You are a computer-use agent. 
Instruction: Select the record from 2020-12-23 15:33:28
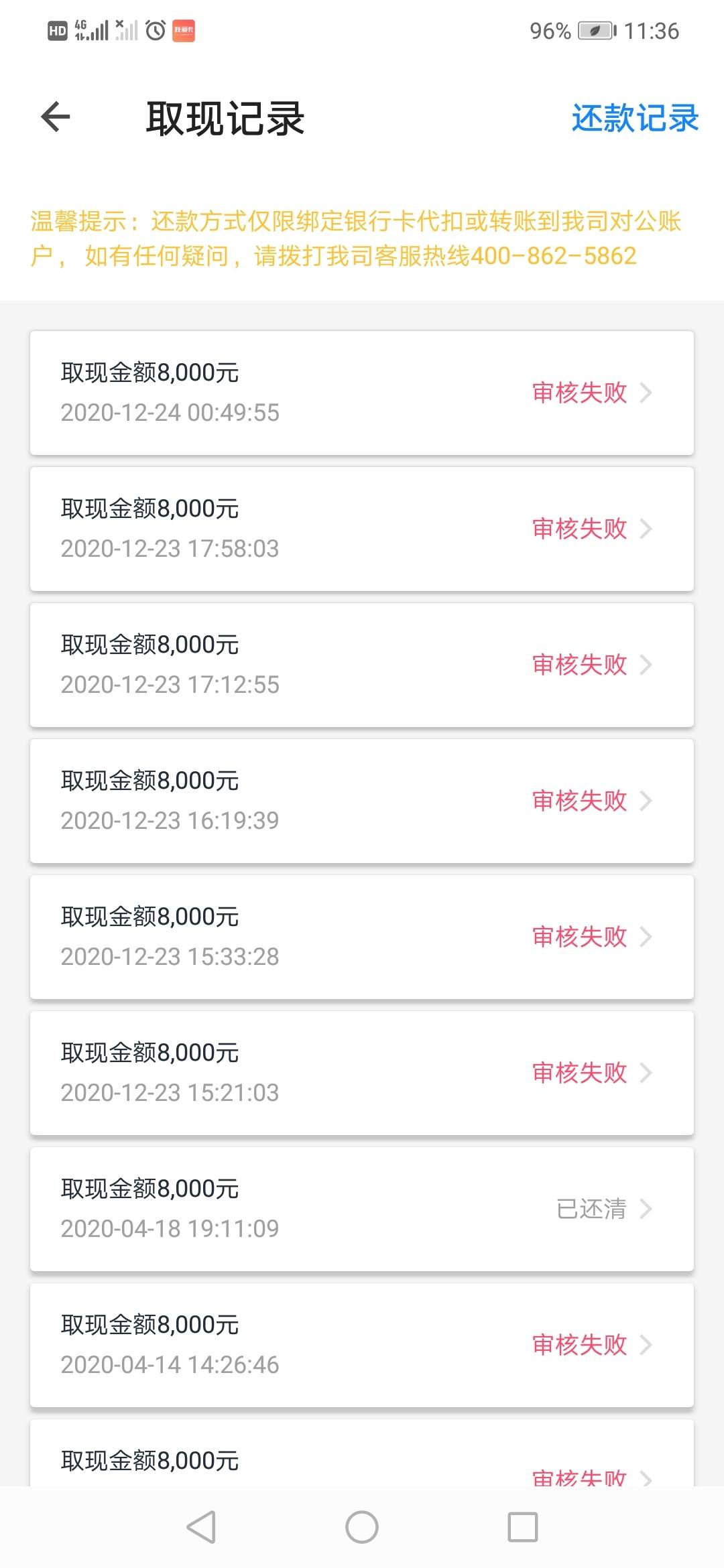(362, 937)
